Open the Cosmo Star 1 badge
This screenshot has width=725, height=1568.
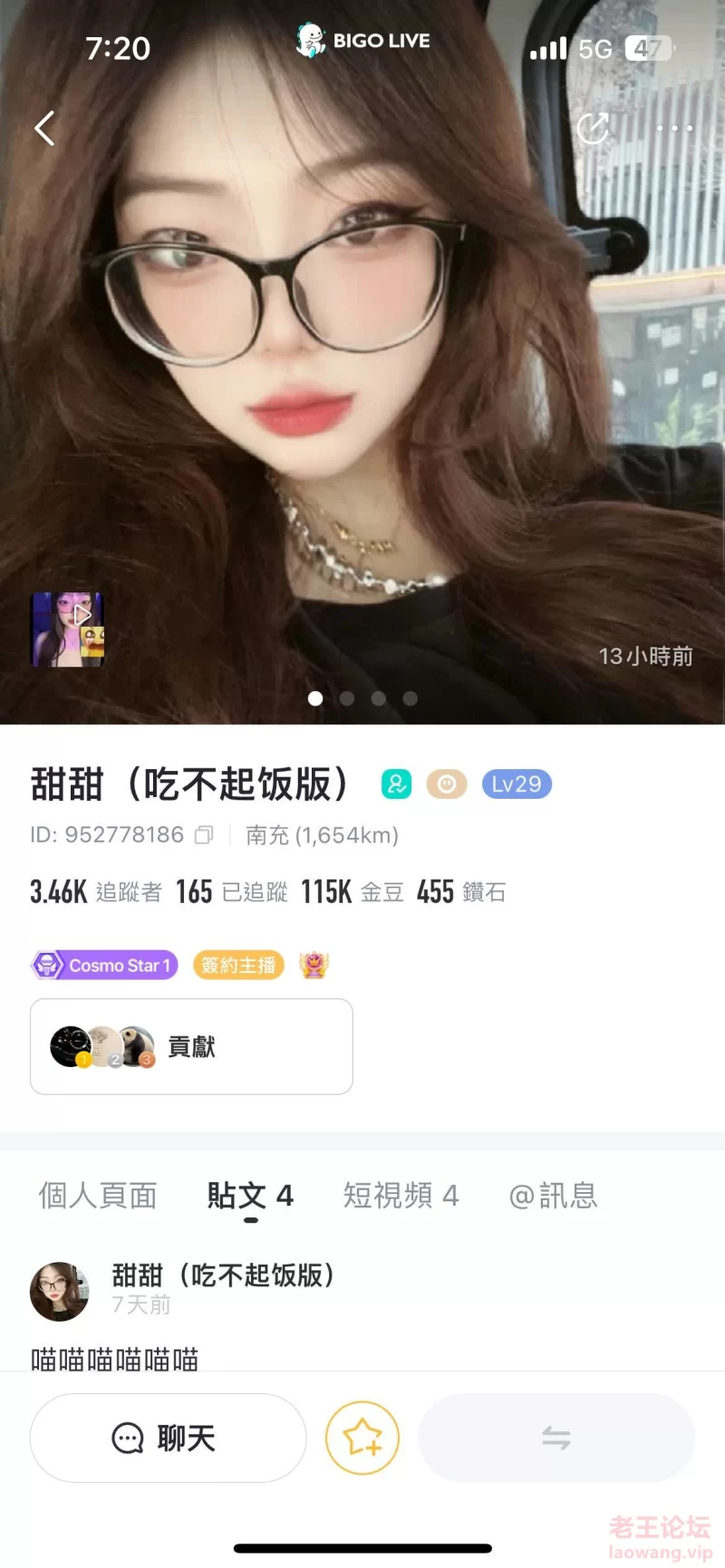104,966
